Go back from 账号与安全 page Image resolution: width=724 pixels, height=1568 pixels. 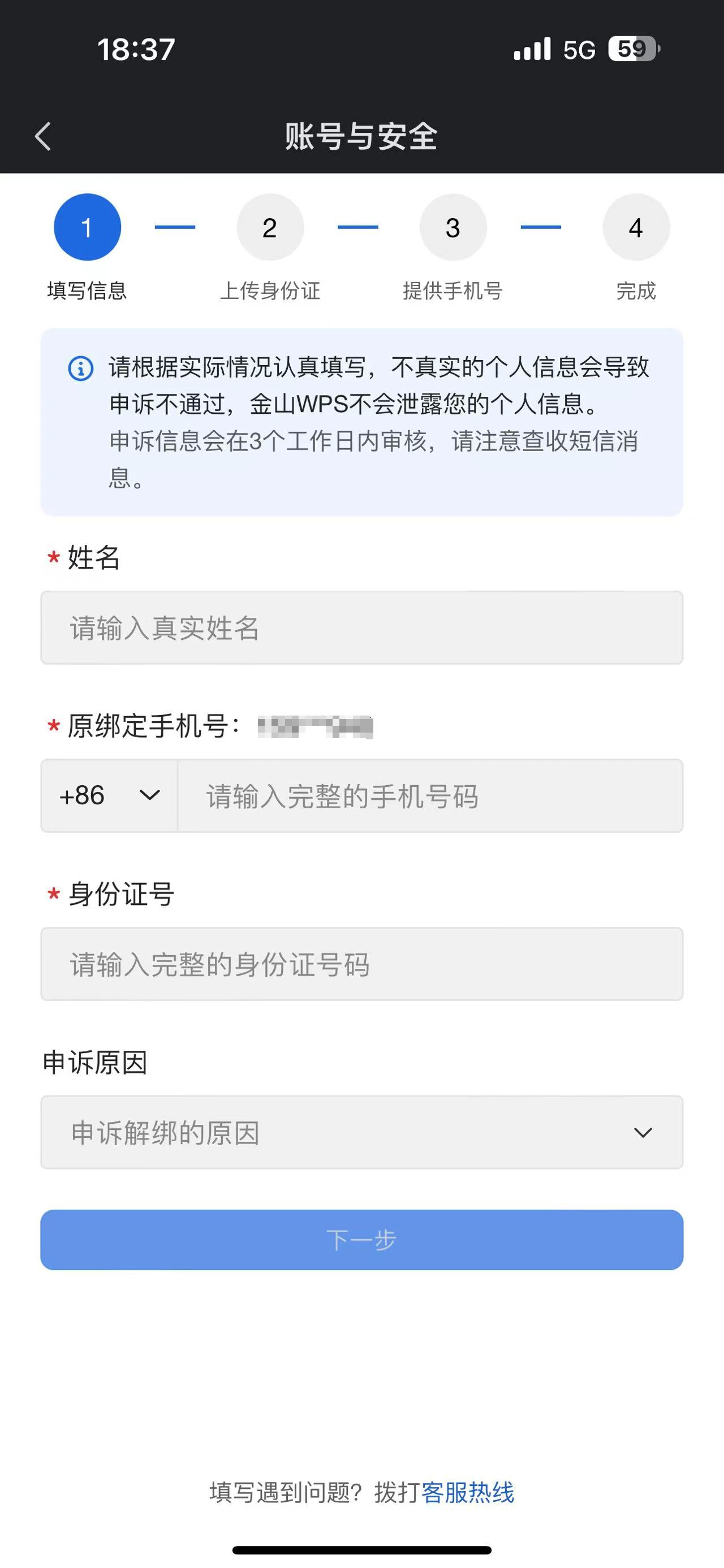(42, 136)
